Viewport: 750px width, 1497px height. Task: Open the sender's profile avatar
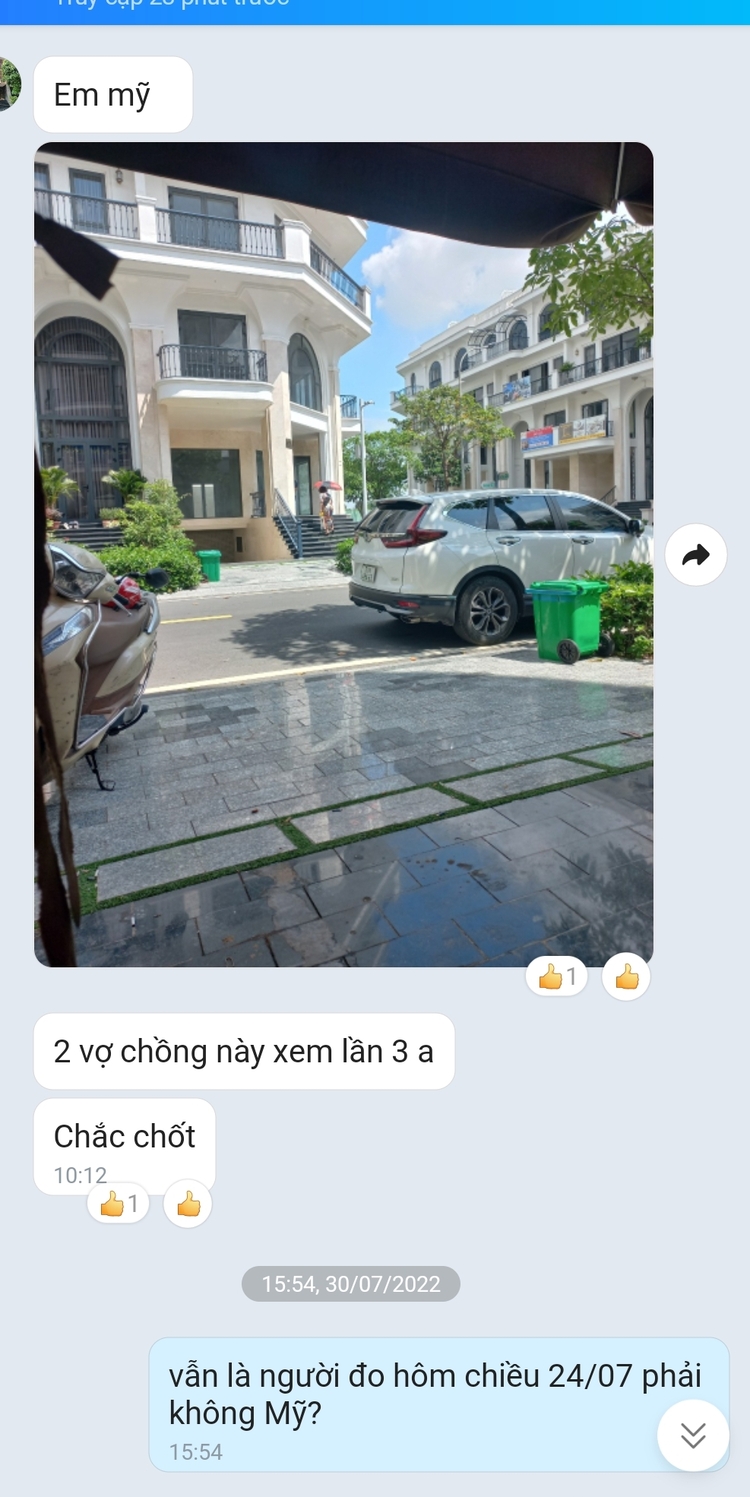point(8,84)
